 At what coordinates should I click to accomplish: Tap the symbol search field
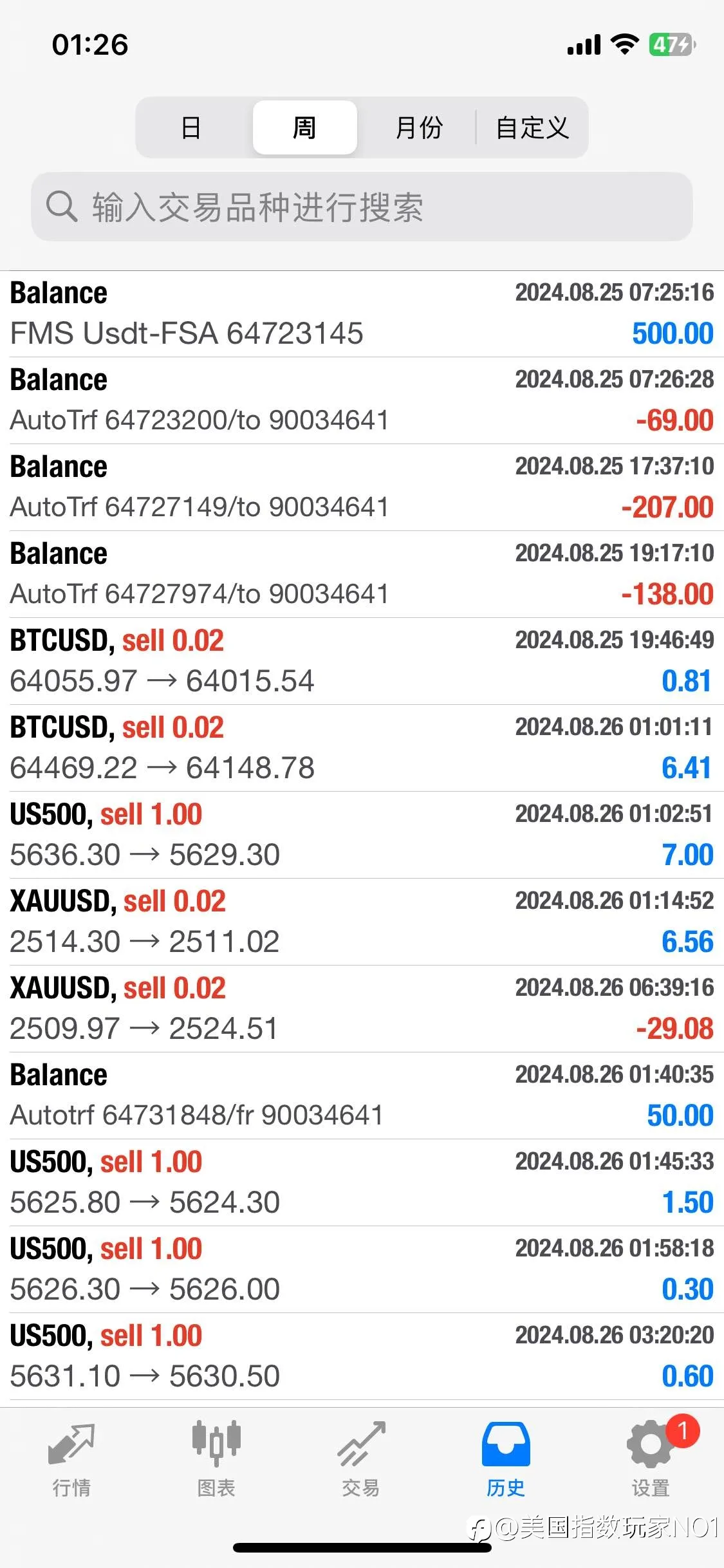362,207
